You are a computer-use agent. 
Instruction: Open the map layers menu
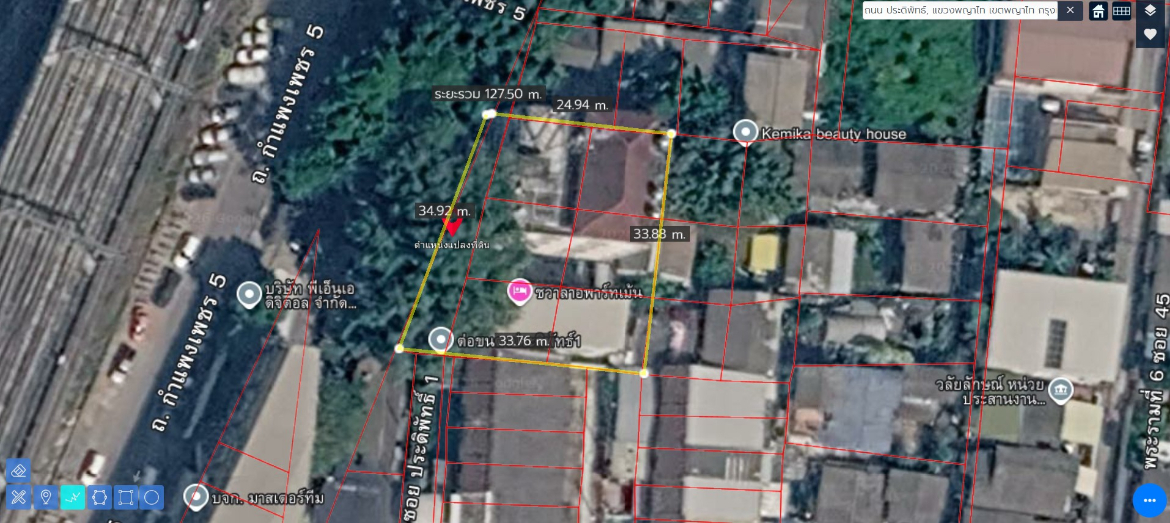(x=1150, y=11)
